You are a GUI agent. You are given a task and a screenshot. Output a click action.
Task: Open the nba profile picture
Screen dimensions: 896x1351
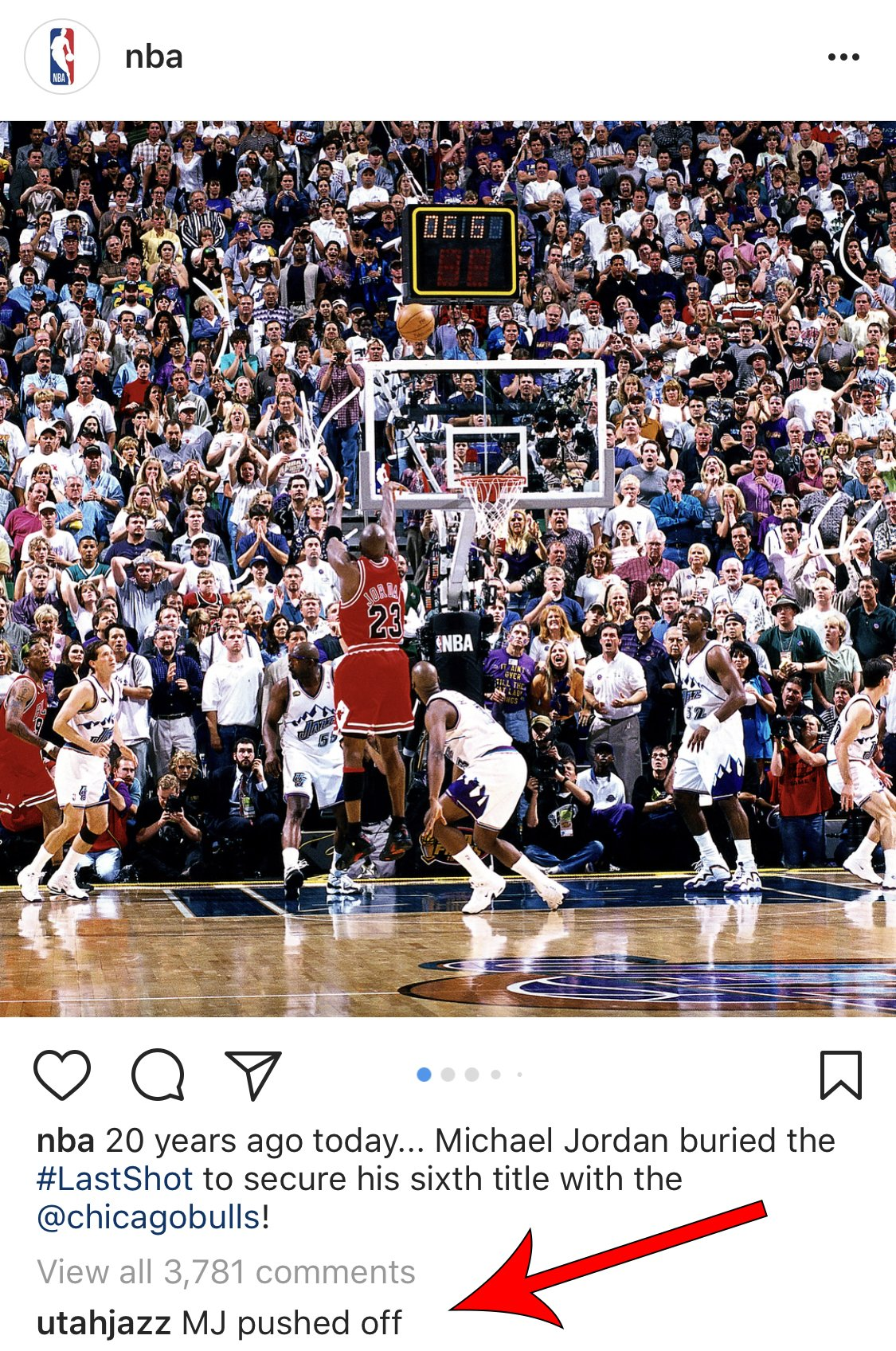[x=62, y=57]
